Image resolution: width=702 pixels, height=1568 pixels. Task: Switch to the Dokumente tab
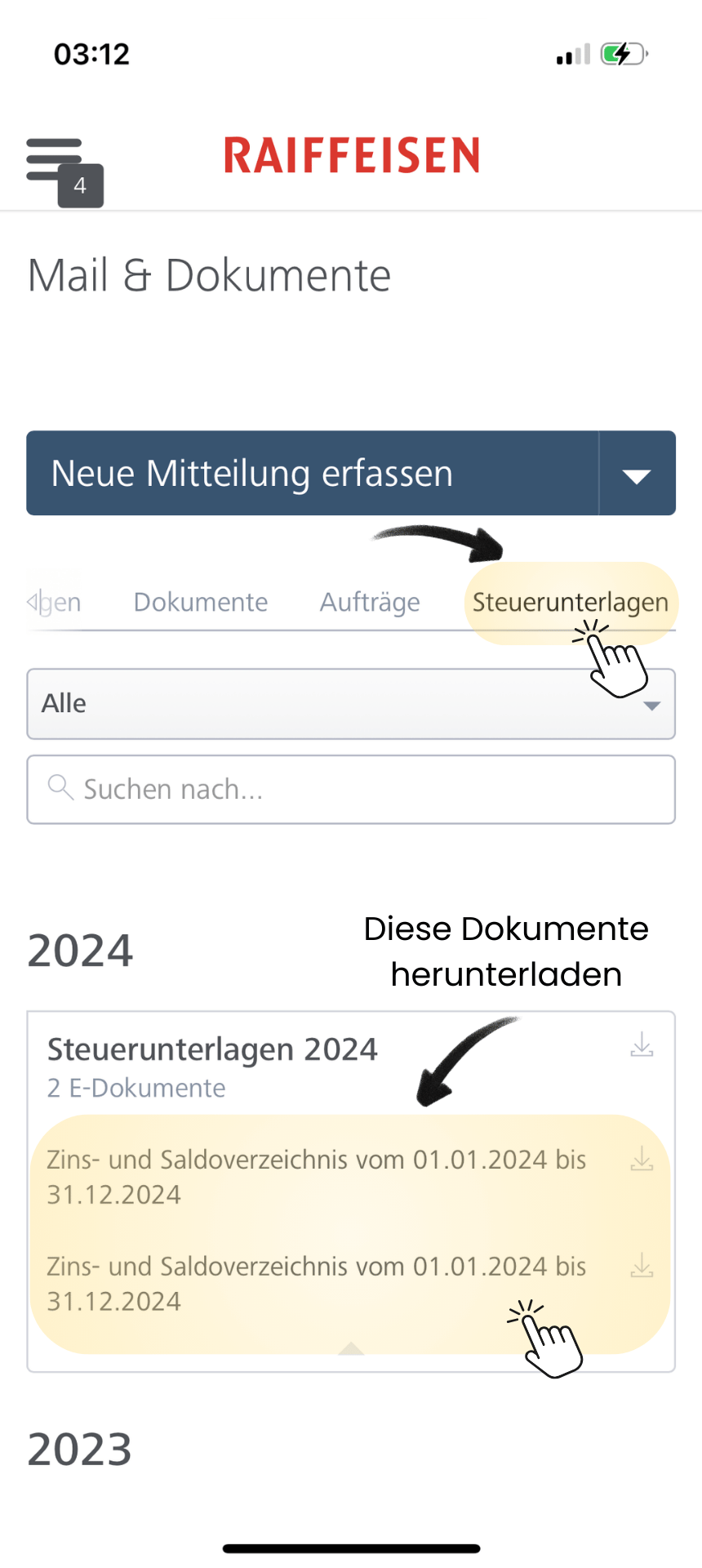coord(201,603)
